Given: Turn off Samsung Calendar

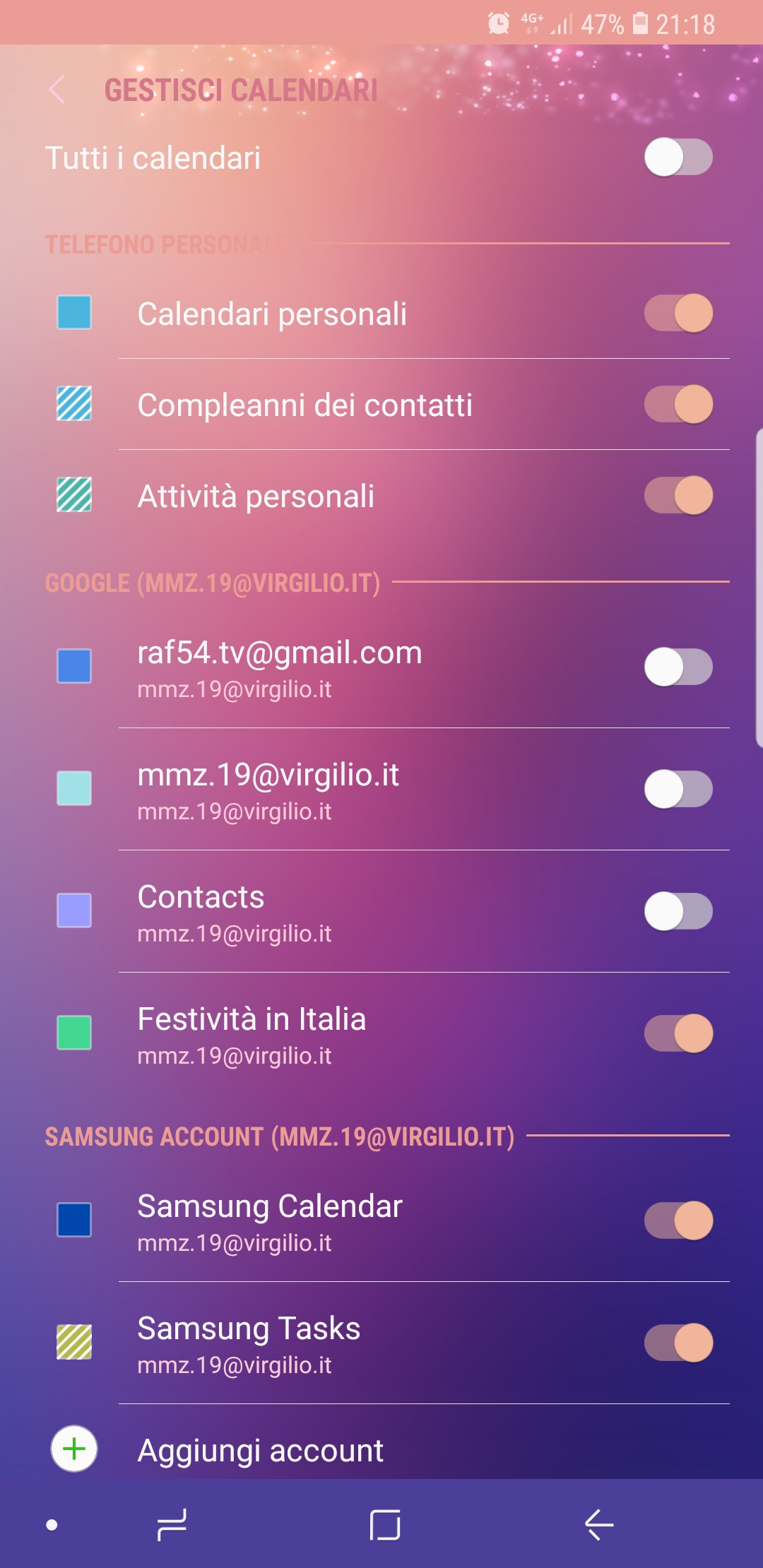Looking at the screenshot, I should tap(678, 1220).
